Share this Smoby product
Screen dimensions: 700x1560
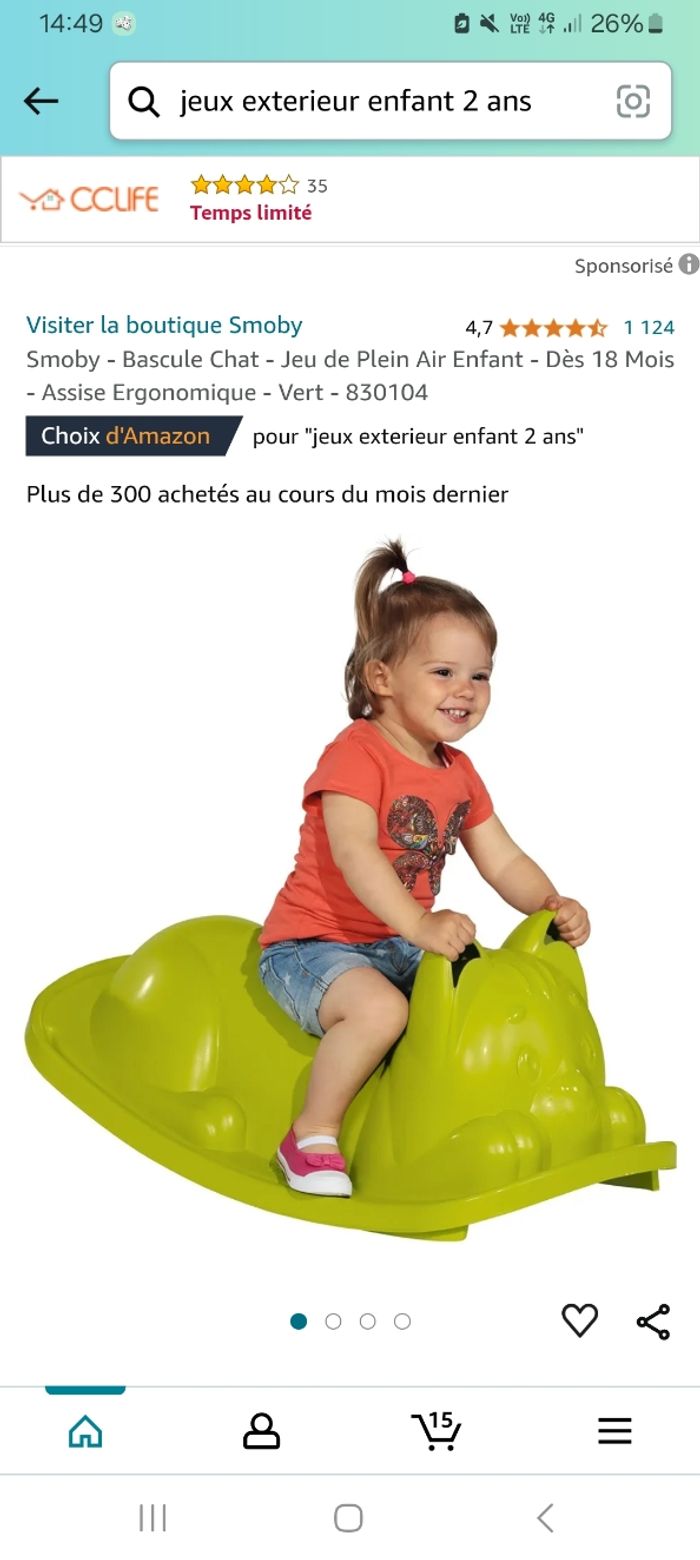(653, 1321)
